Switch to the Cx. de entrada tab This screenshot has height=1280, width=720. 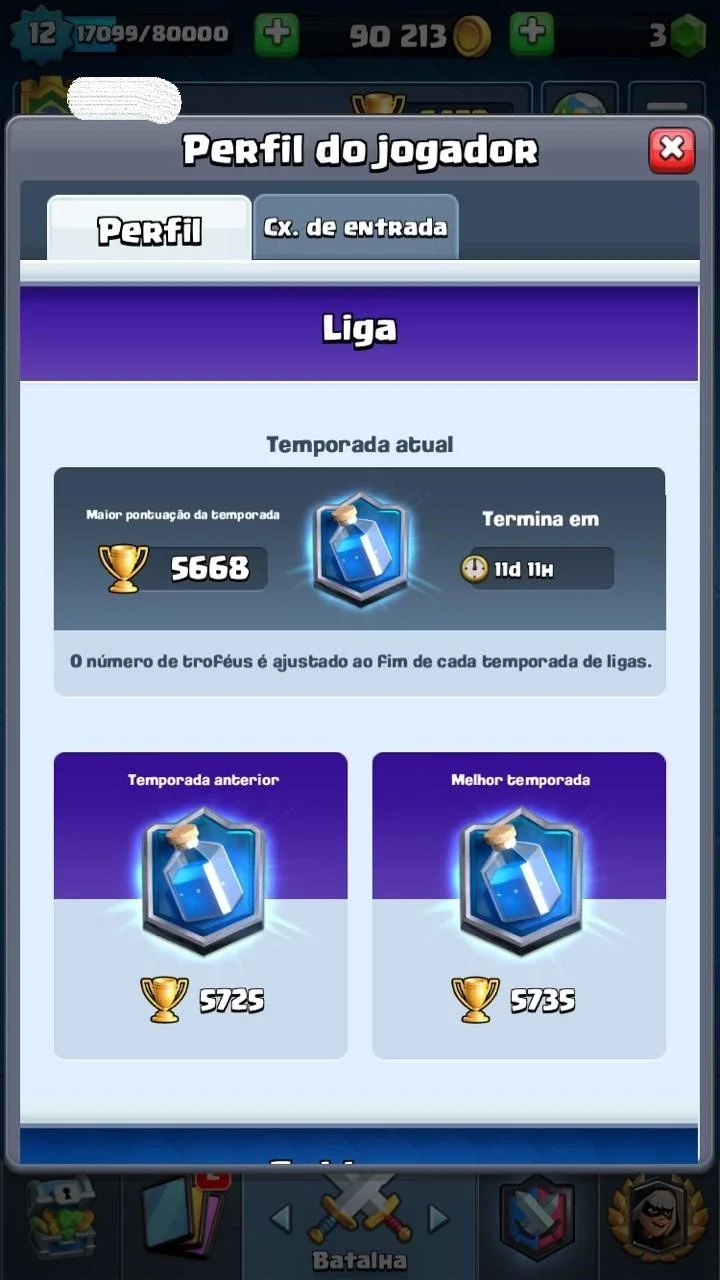pyautogui.click(x=355, y=228)
